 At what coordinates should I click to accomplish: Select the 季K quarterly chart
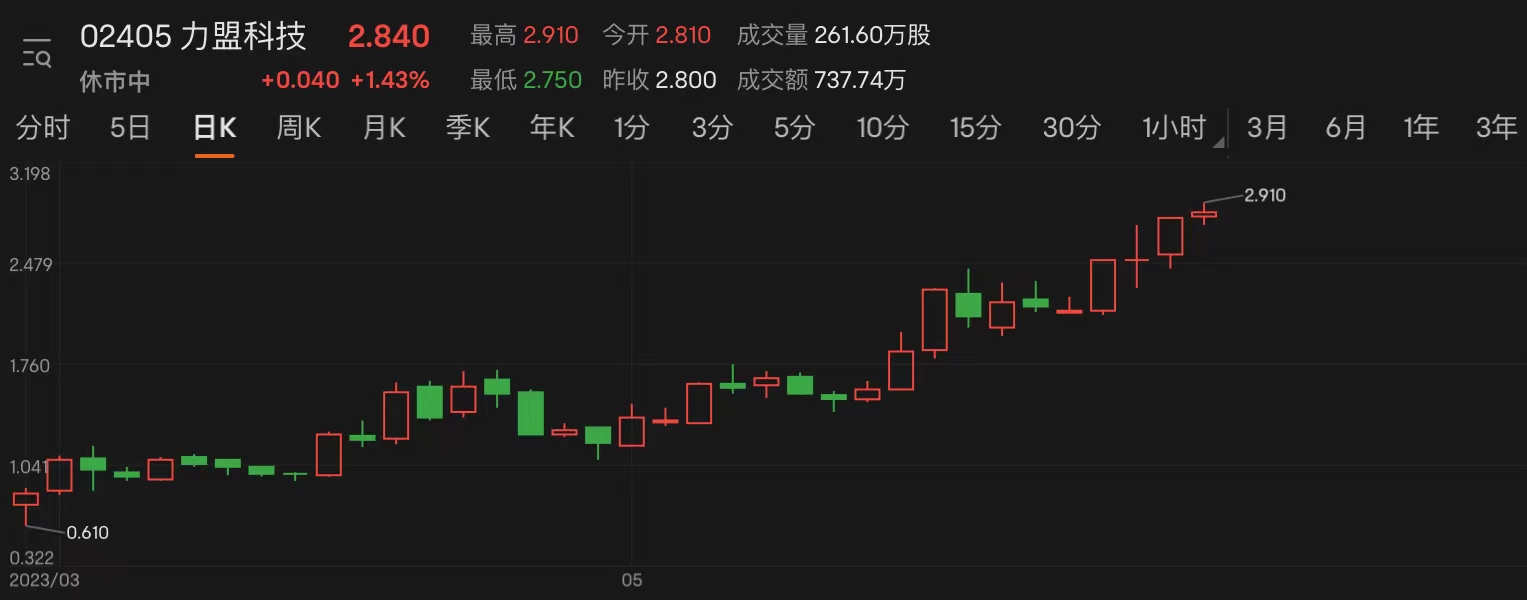point(468,128)
